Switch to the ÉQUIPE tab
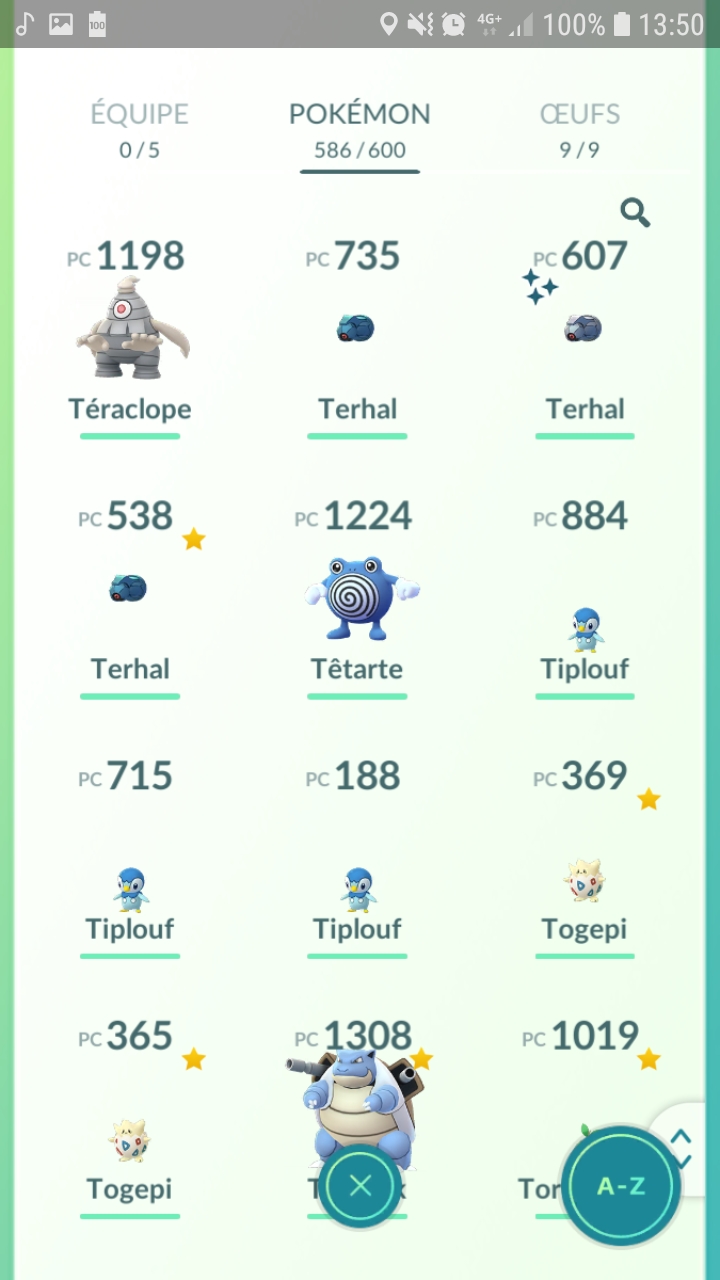The width and height of the screenshot is (720, 1280). [139, 129]
